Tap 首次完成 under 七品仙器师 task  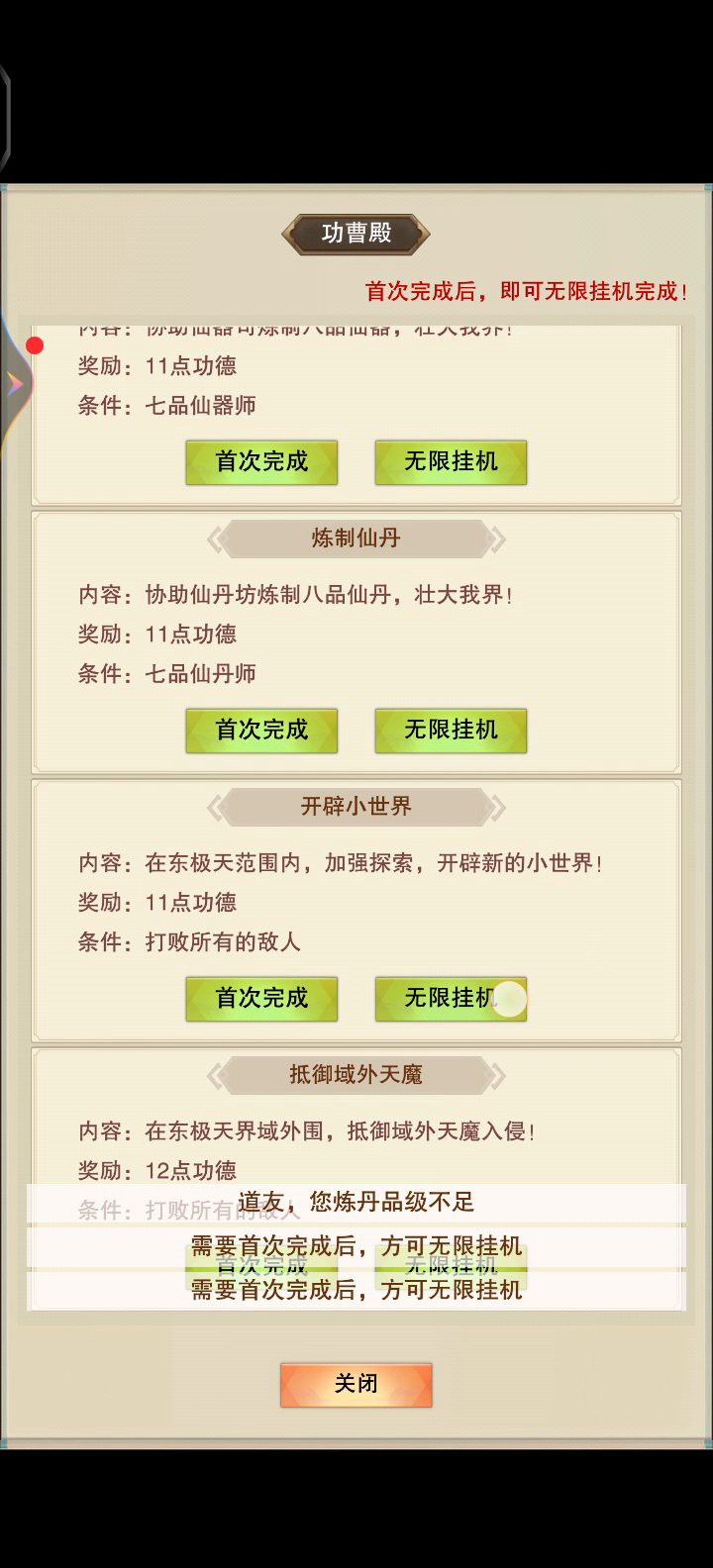tap(261, 462)
